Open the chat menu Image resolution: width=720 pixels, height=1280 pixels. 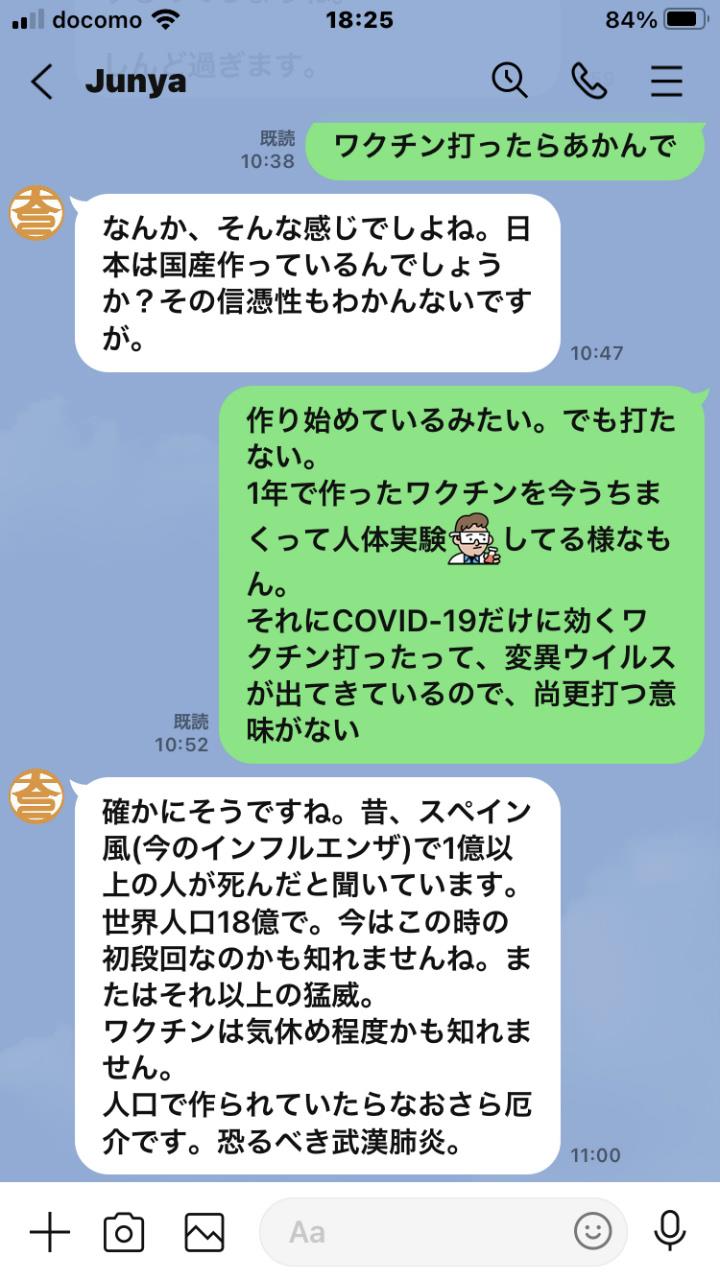point(667,81)
